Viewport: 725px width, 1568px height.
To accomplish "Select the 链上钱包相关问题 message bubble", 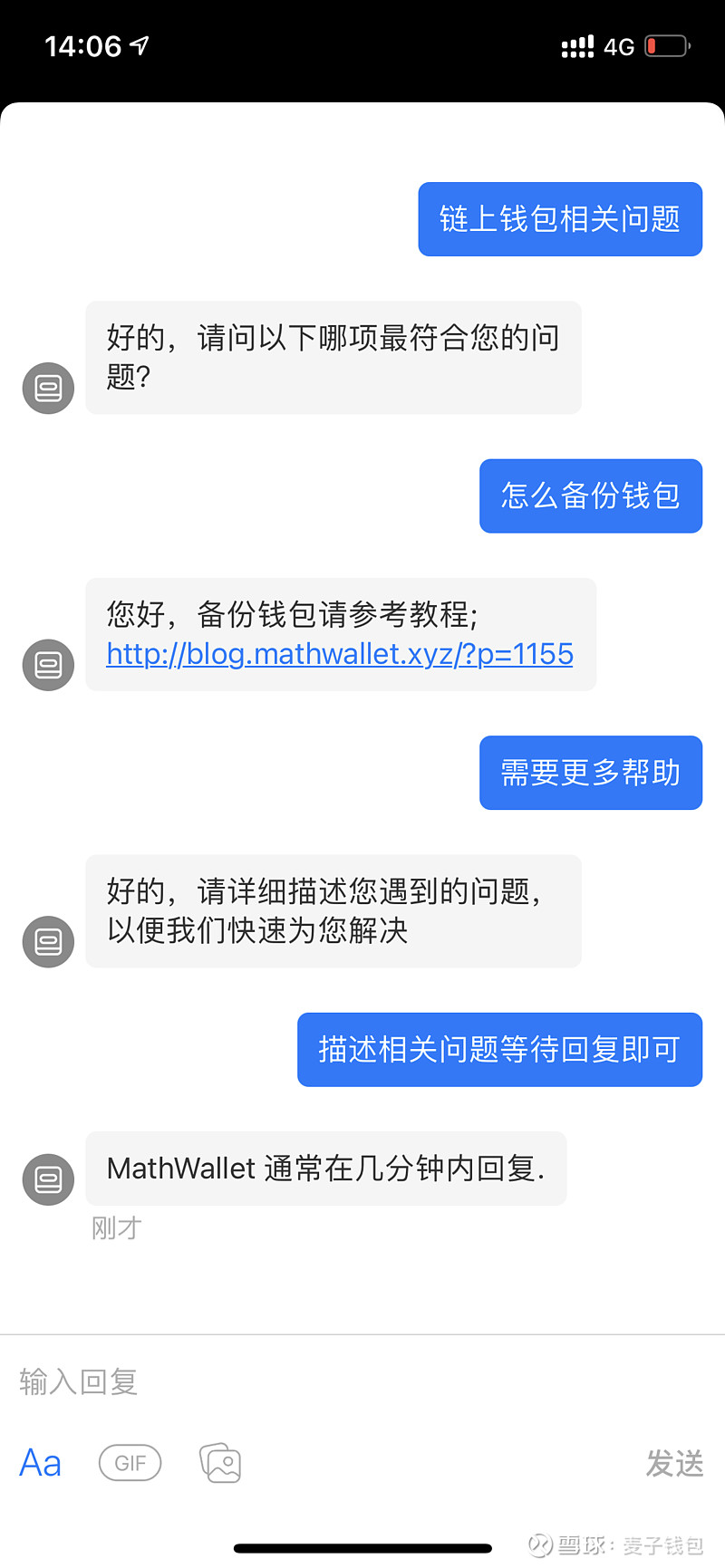I will (x=560, y=218).
